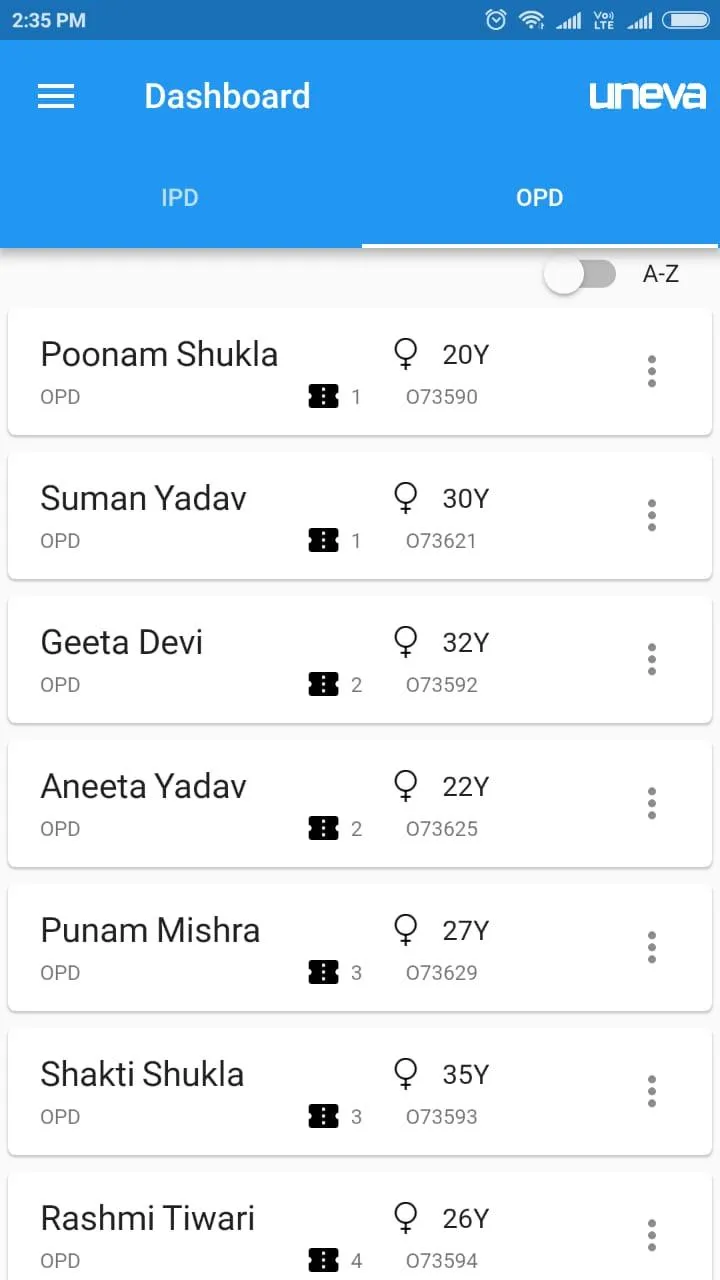Screen dimensions: 720x1280
Task: View Suman Yadav's patient card
Action: (200, 516)
